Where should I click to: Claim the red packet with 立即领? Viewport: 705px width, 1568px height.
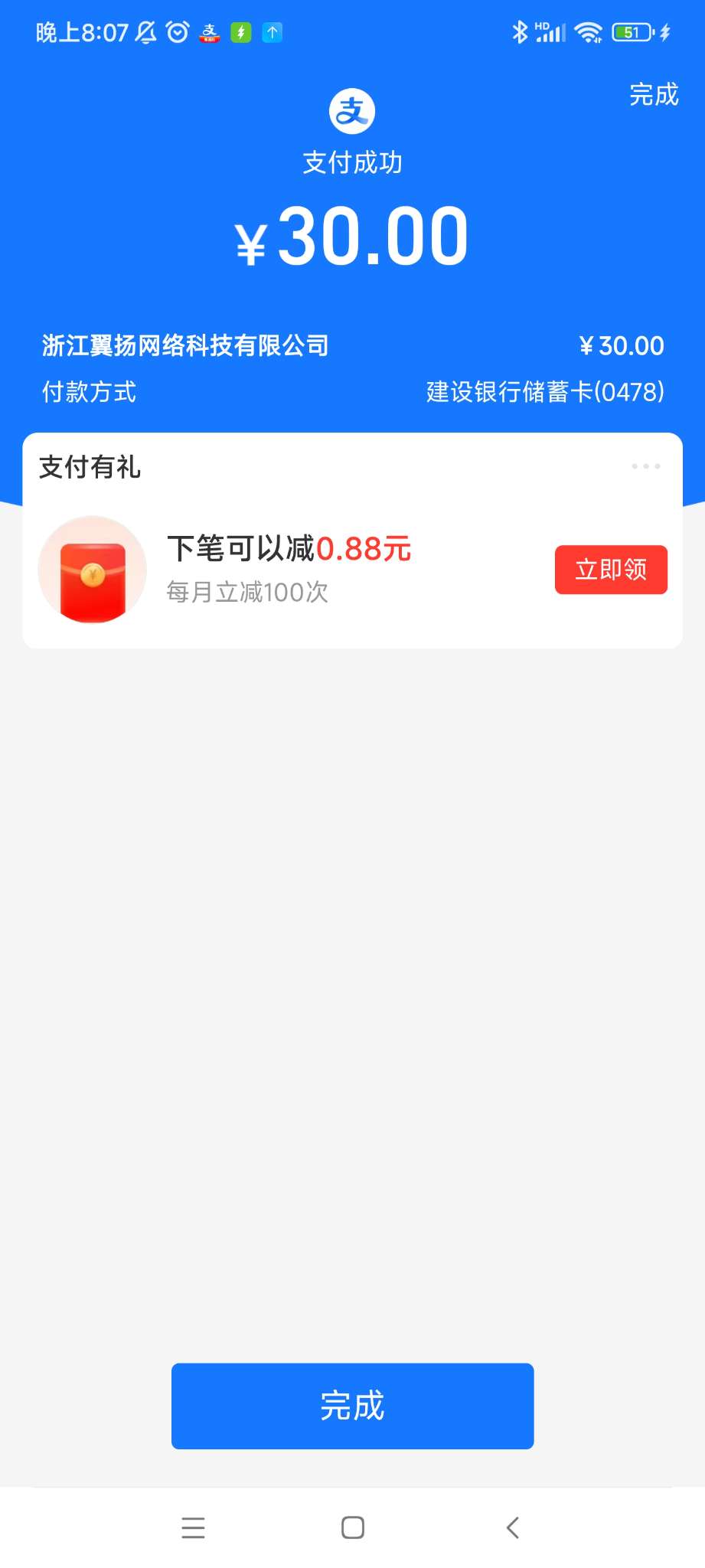click(x=611, y=570)
